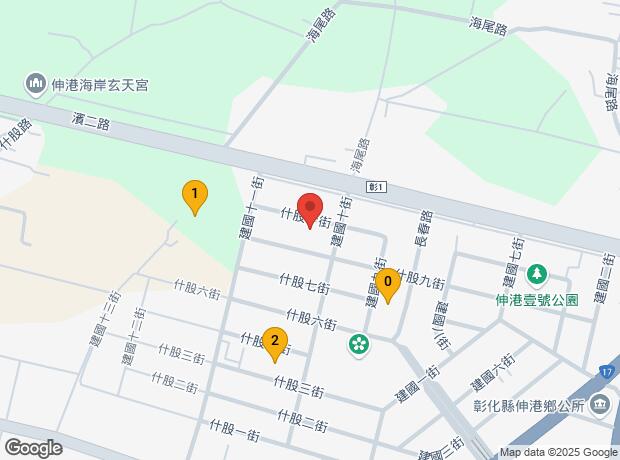This screenshot has height=460, width=620.
Task: Tap the red location pin
Action: [311, 209]
